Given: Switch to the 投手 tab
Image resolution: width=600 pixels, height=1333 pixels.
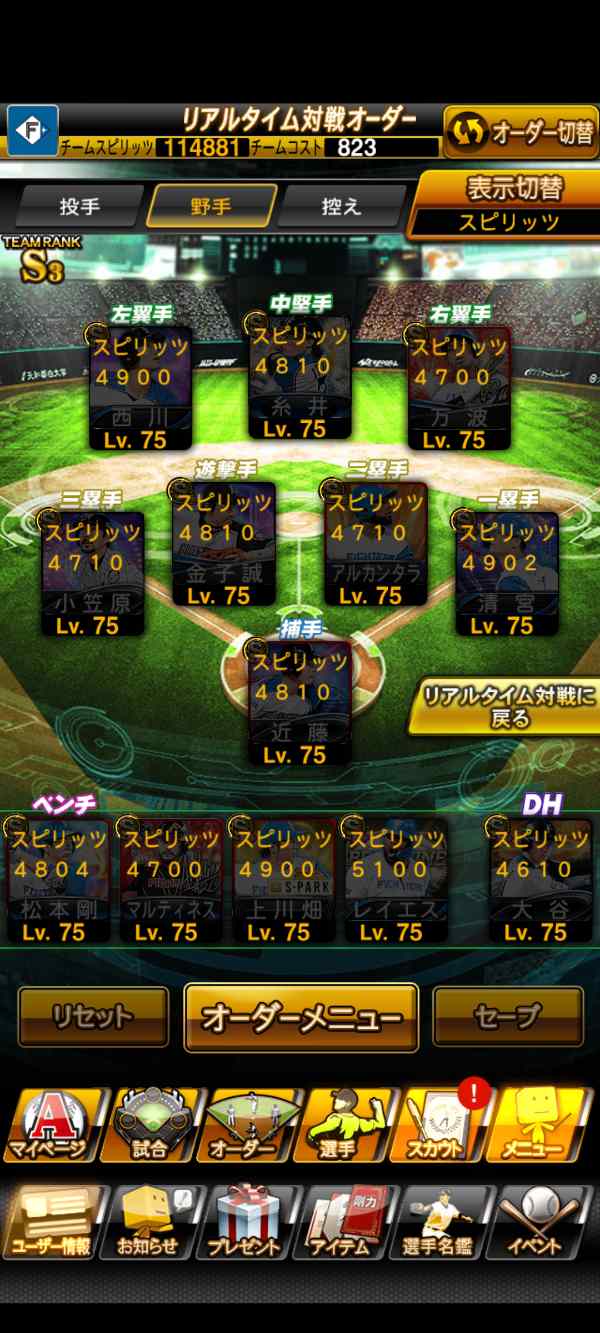Looking at the screenshot, I should pos(80,206).
